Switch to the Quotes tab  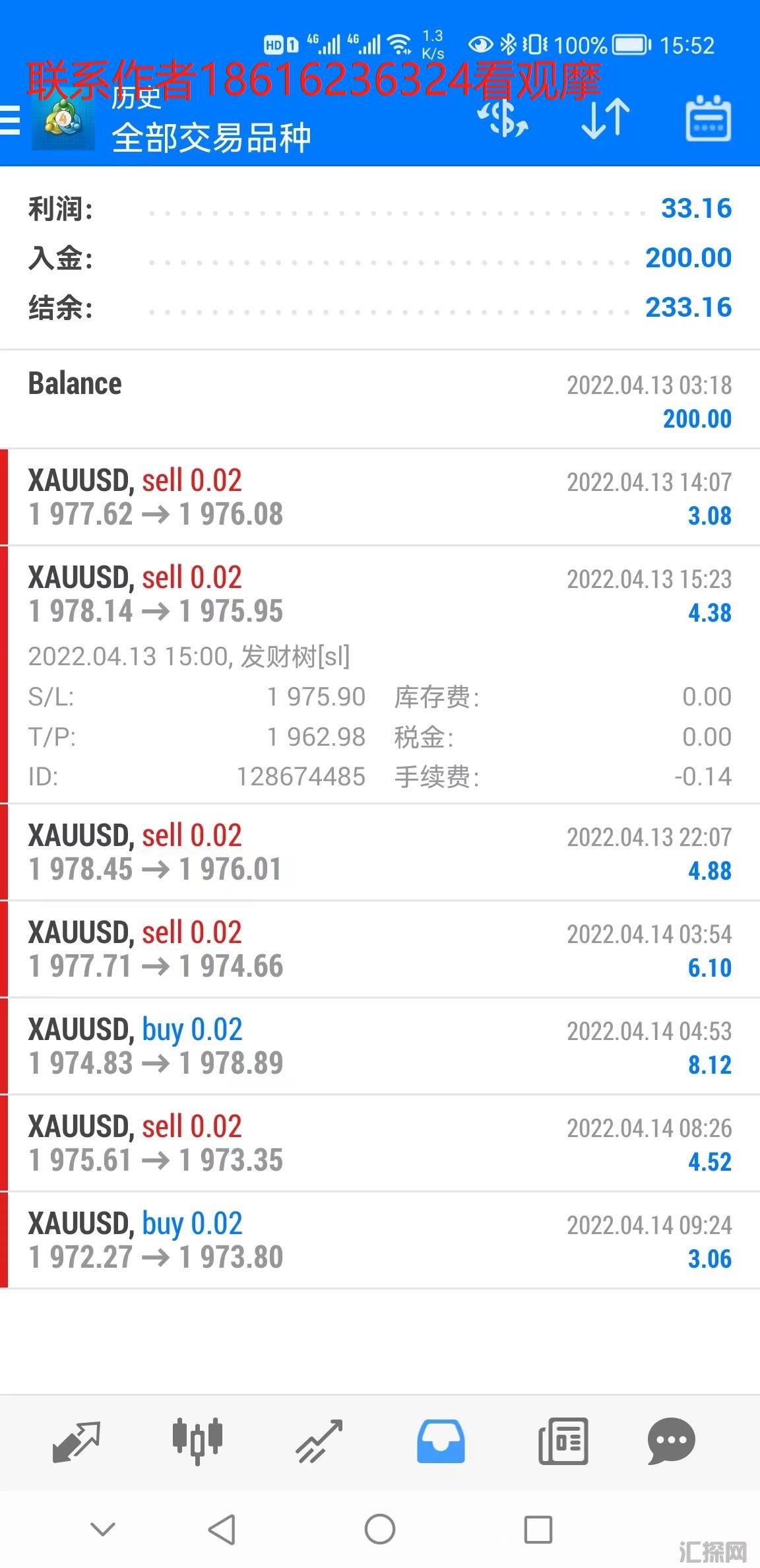[x=76, y=1441]
